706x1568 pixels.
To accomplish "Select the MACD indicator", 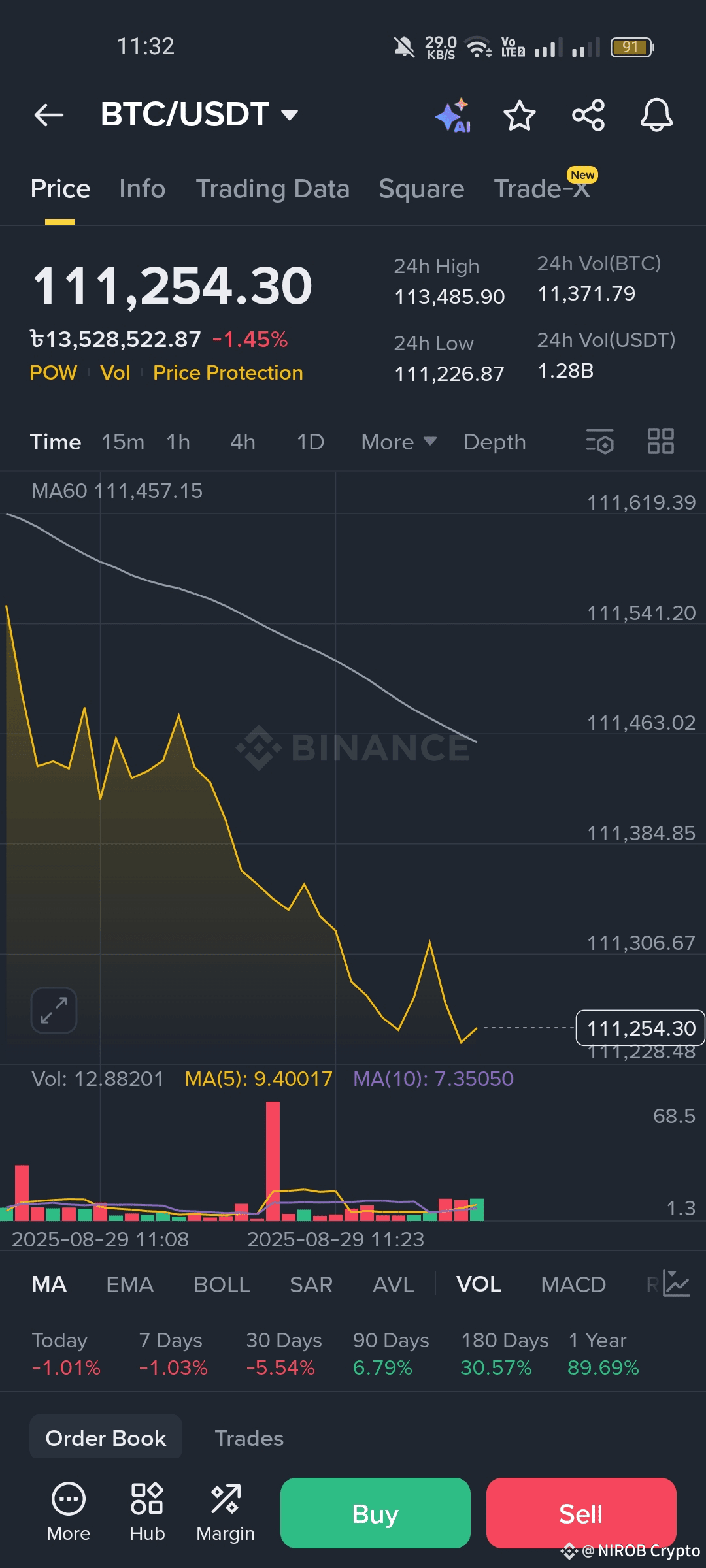I will pos(573,1284).
